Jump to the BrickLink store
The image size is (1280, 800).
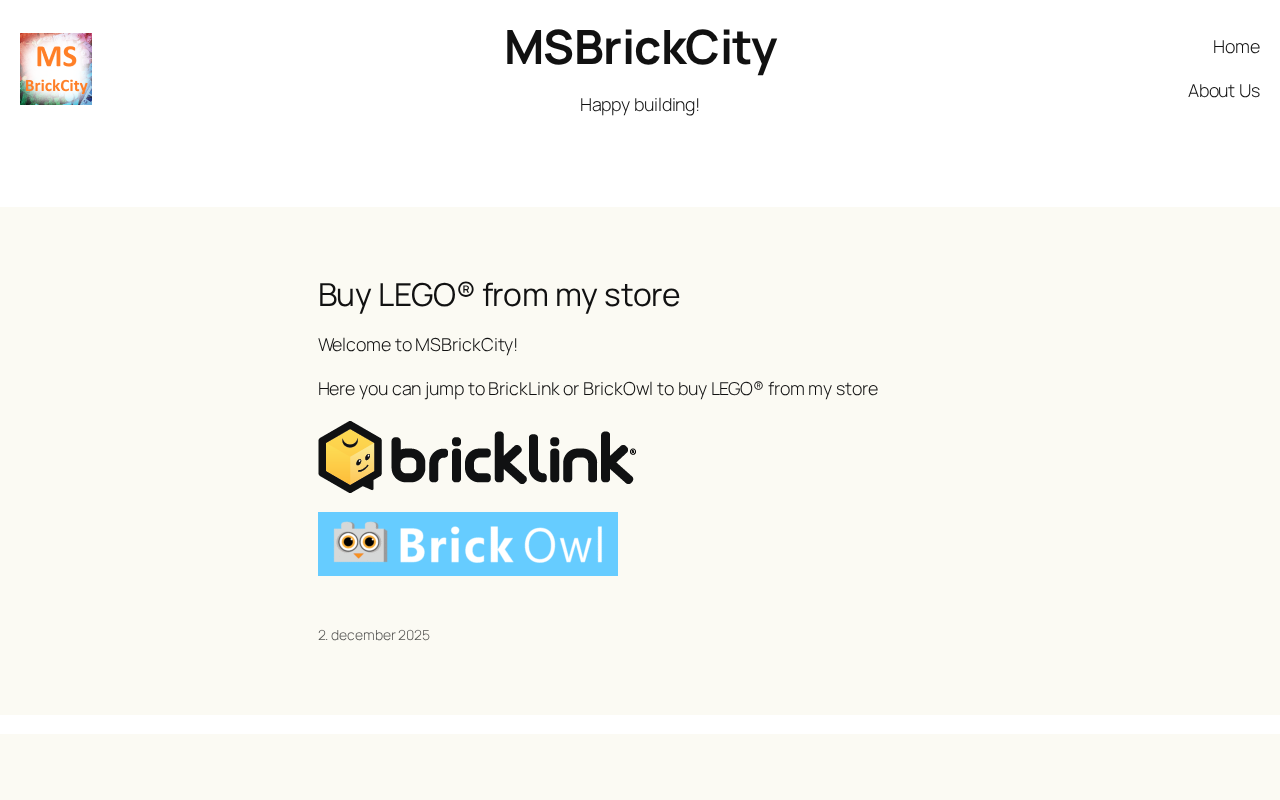pyautogui.click(x=477, y=457)
